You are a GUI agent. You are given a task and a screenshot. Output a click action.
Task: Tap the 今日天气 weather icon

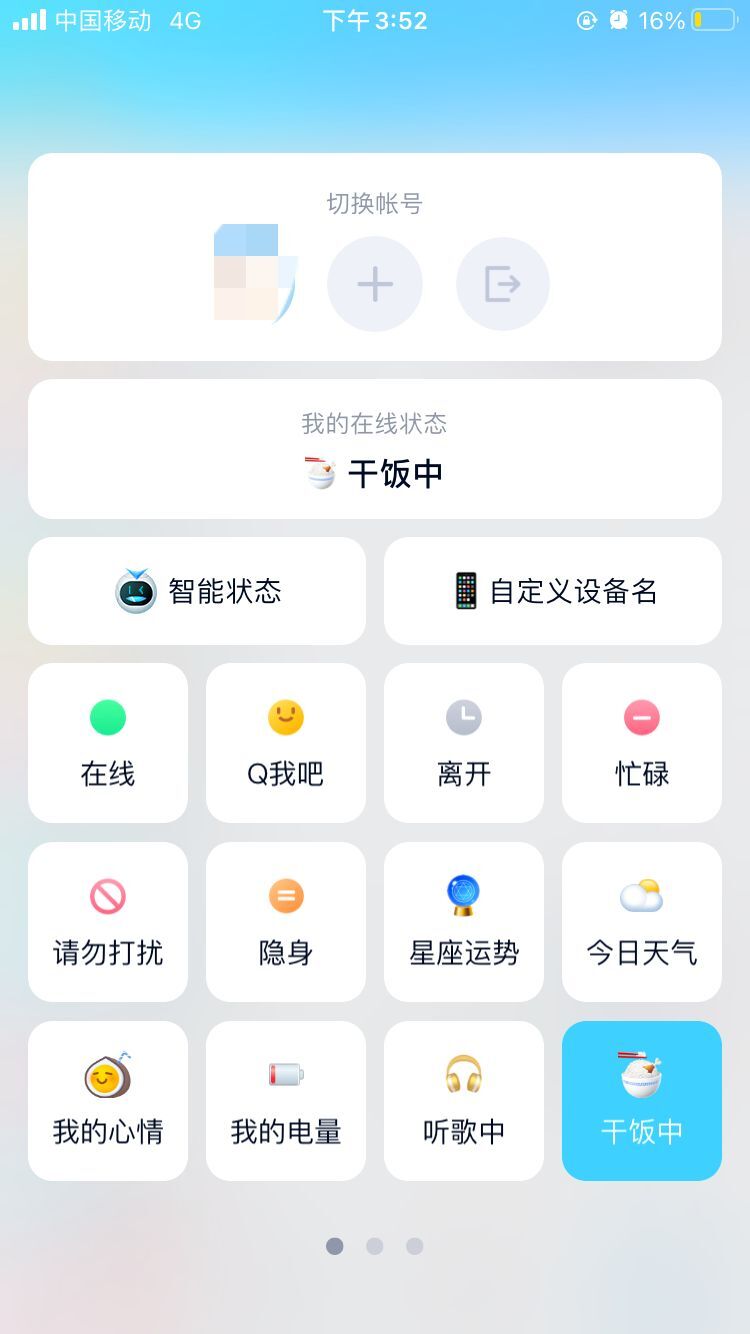click(641, 896)
